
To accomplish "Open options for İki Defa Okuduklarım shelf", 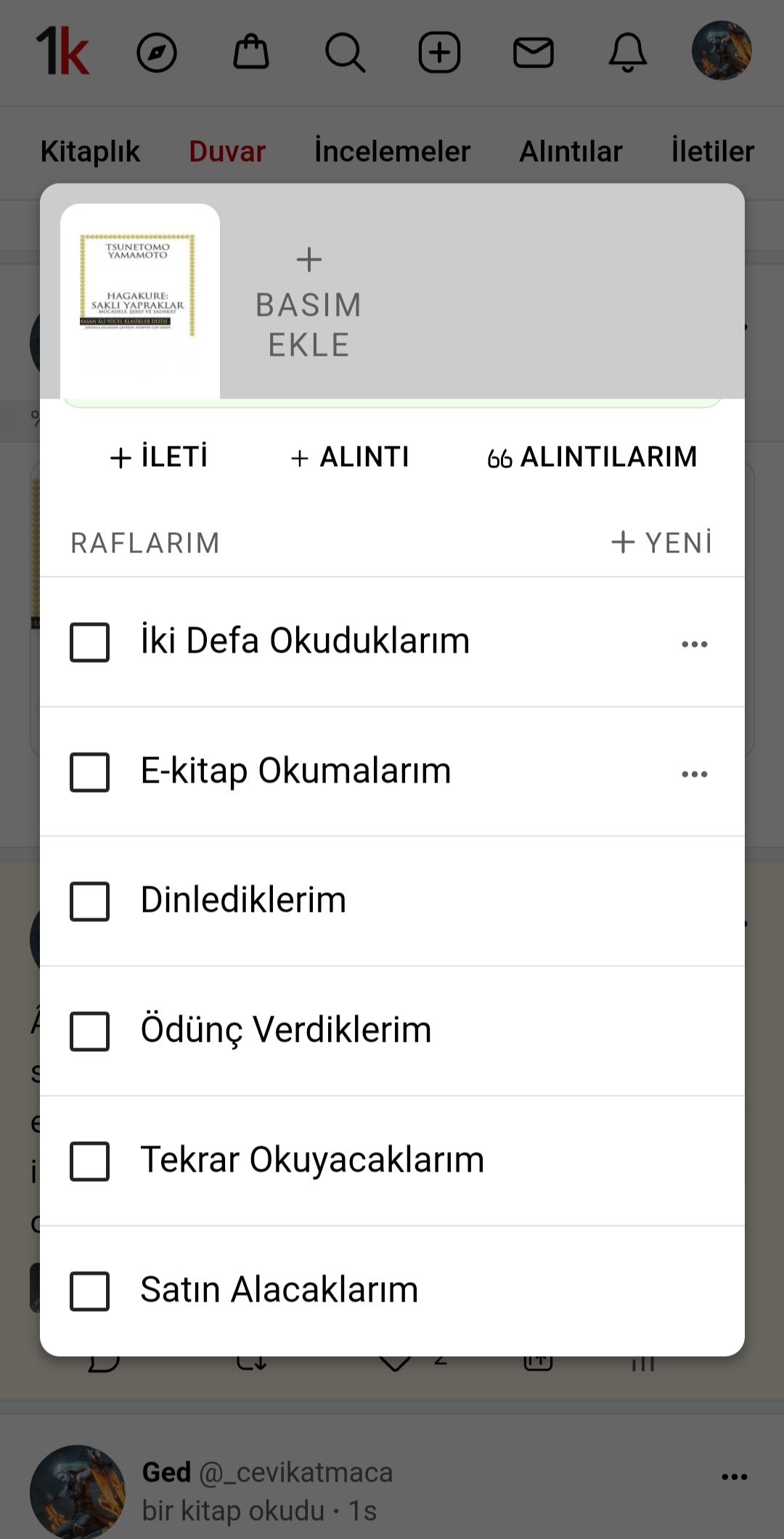I will 695,644.
